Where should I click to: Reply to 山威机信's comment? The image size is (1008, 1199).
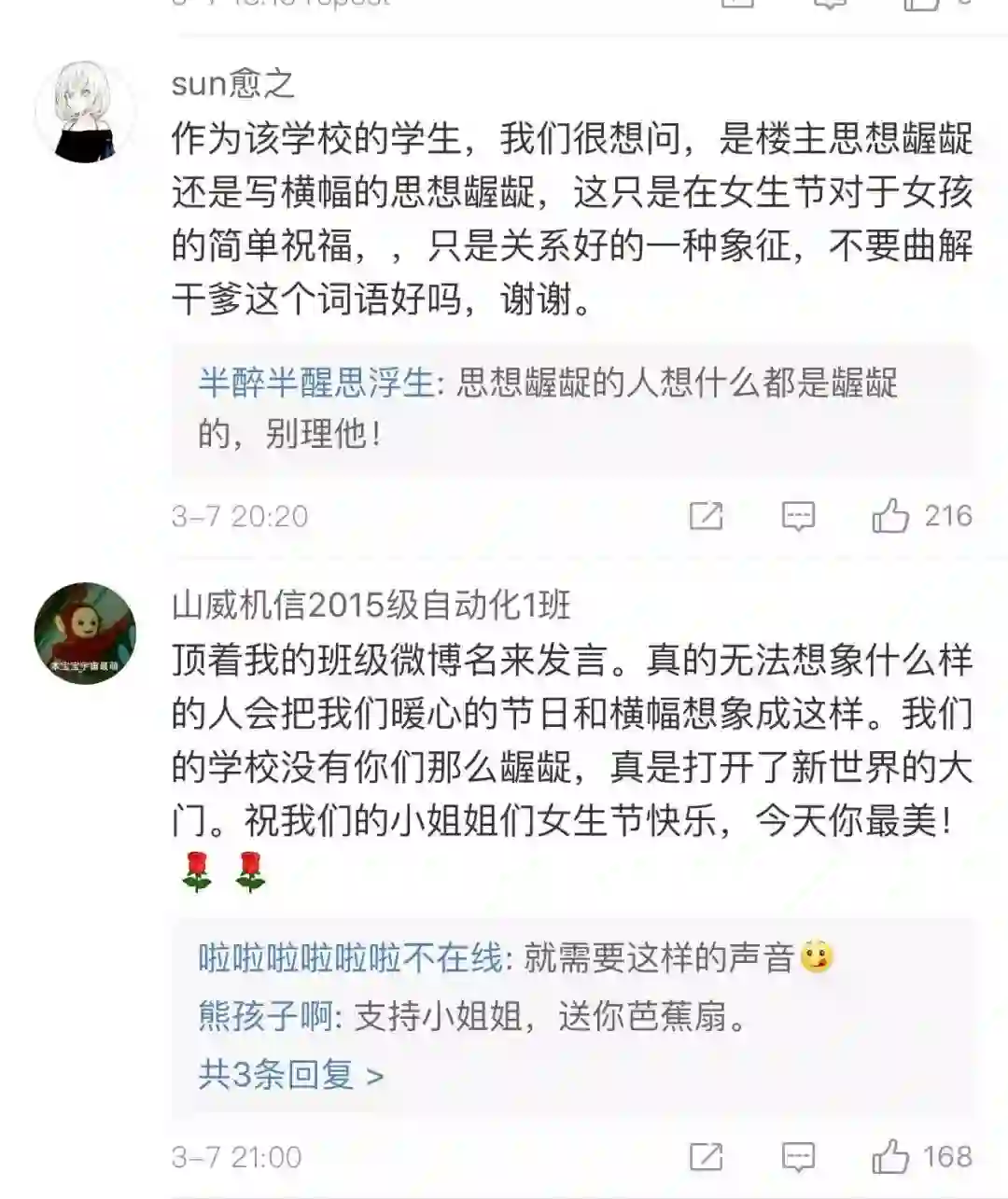[x=798, y=1158]
